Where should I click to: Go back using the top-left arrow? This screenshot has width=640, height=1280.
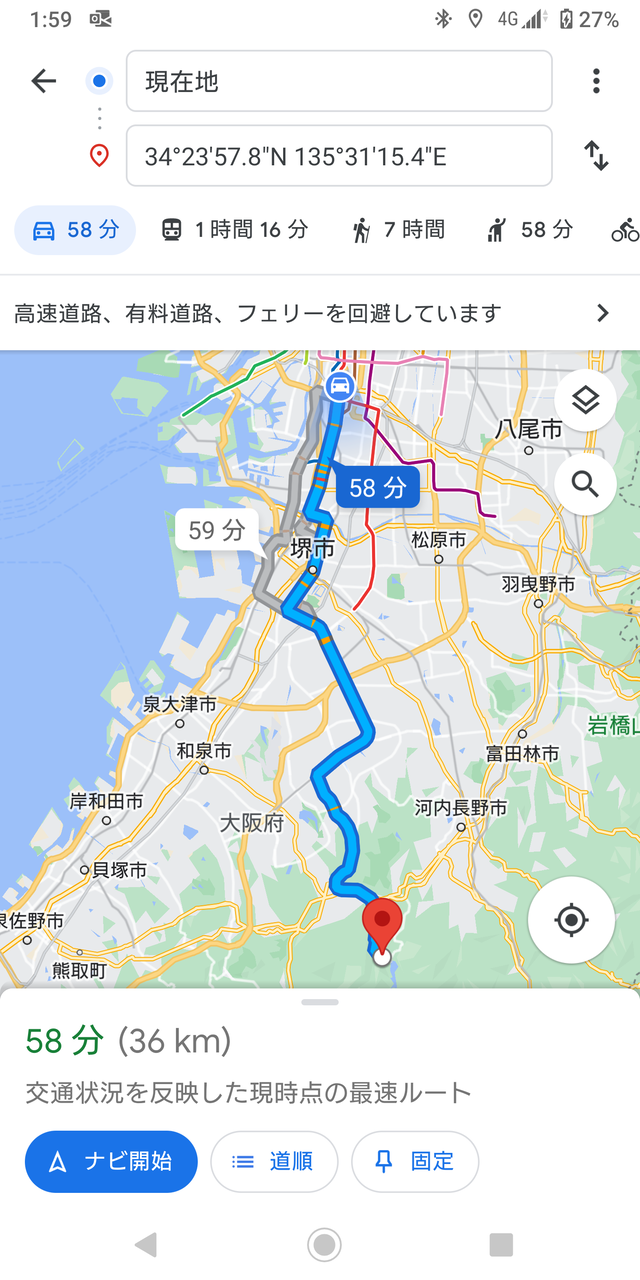(44, 81)
